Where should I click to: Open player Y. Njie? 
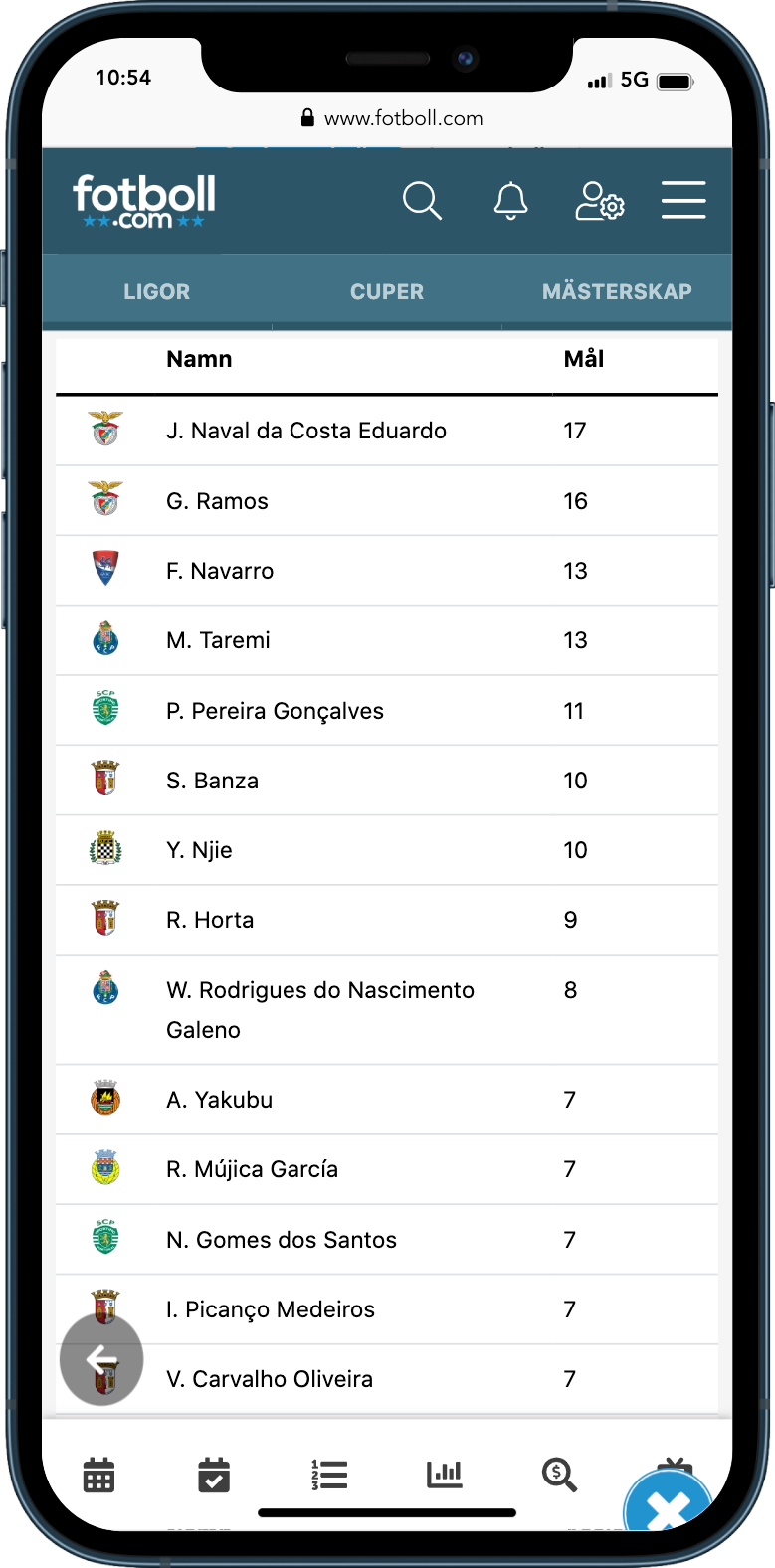(199, 850)
